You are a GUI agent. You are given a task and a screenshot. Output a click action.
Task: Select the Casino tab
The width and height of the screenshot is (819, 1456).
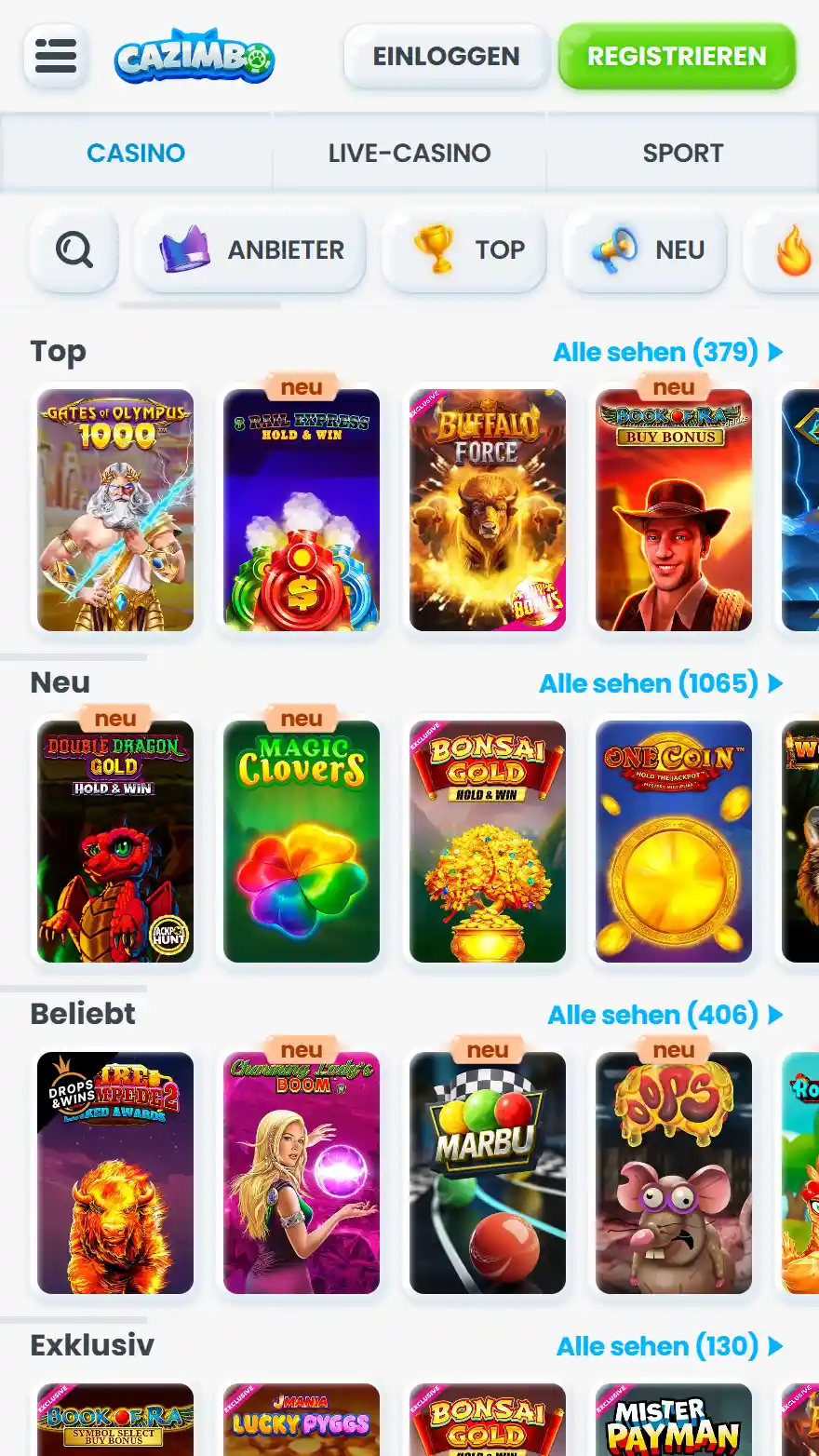(x=136, y=153)
